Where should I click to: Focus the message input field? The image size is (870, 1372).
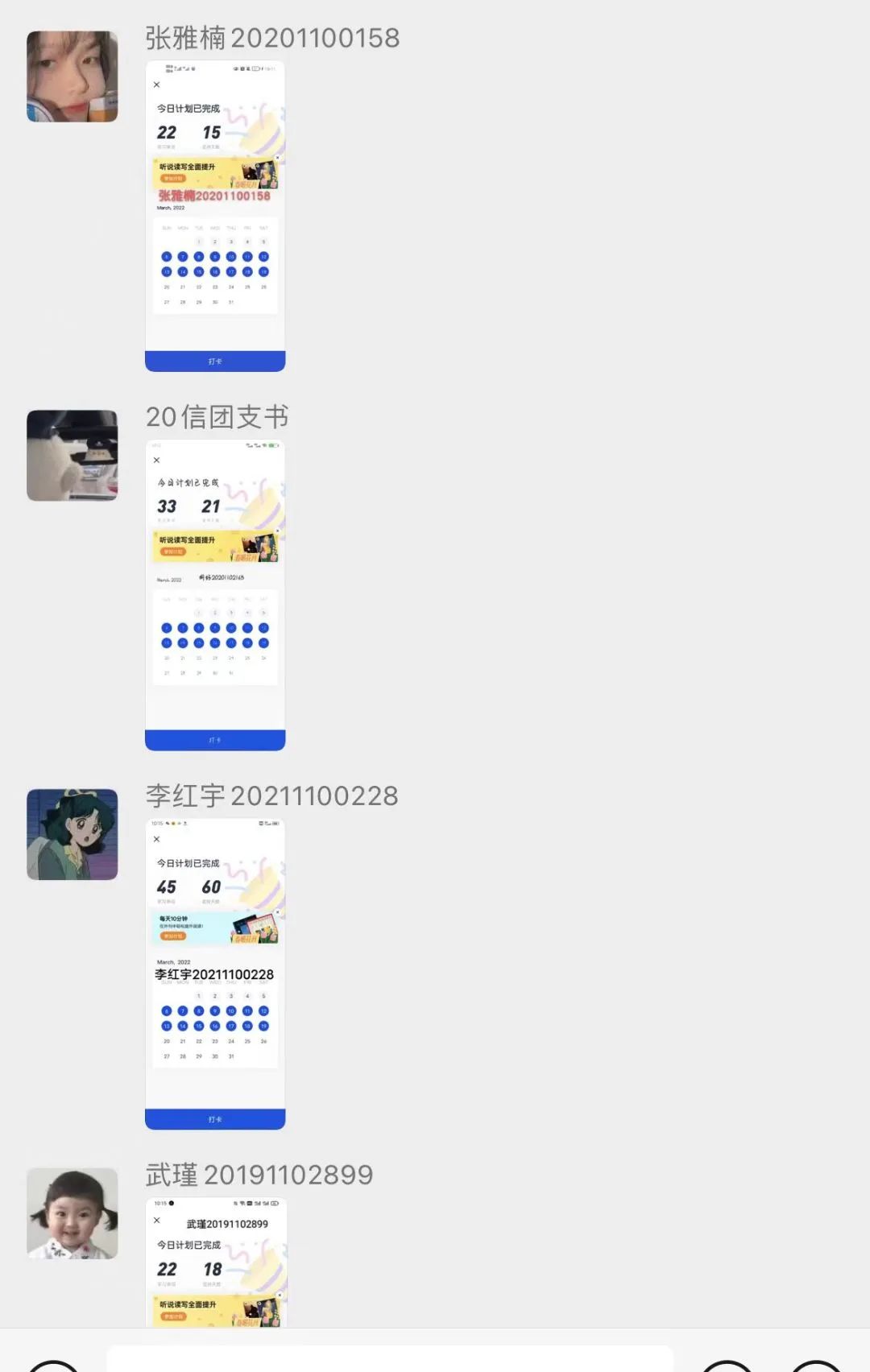pyautogui.click(x=390, y=1359)
